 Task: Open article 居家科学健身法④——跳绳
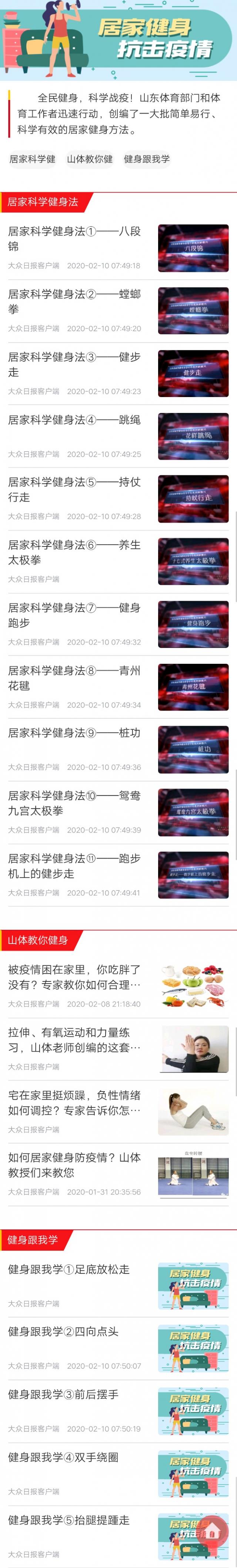(x=74, y=420)
